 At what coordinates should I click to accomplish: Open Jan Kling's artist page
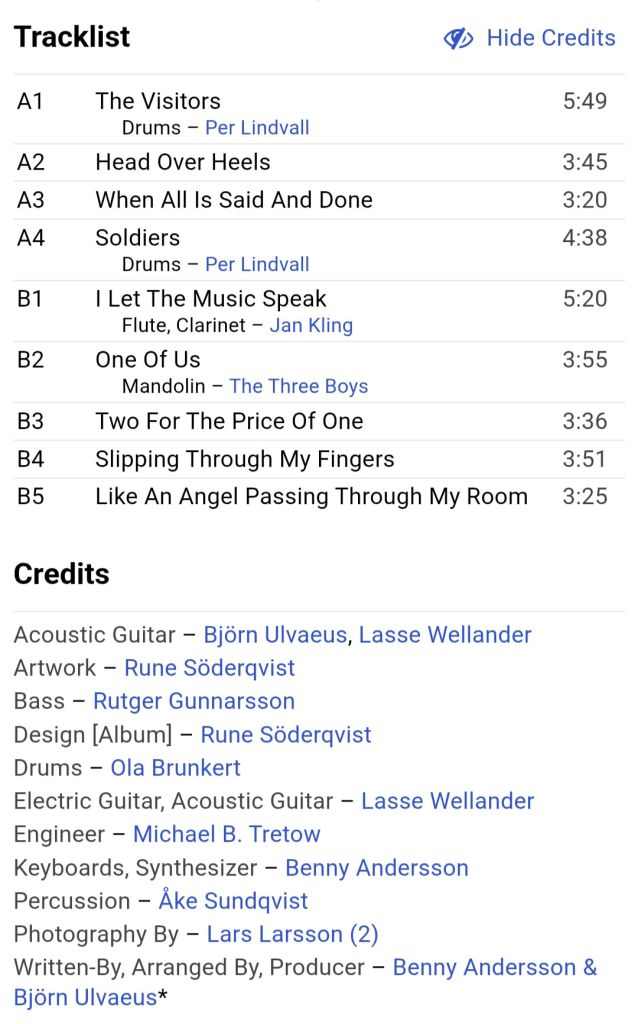click(x=311, y=325)
